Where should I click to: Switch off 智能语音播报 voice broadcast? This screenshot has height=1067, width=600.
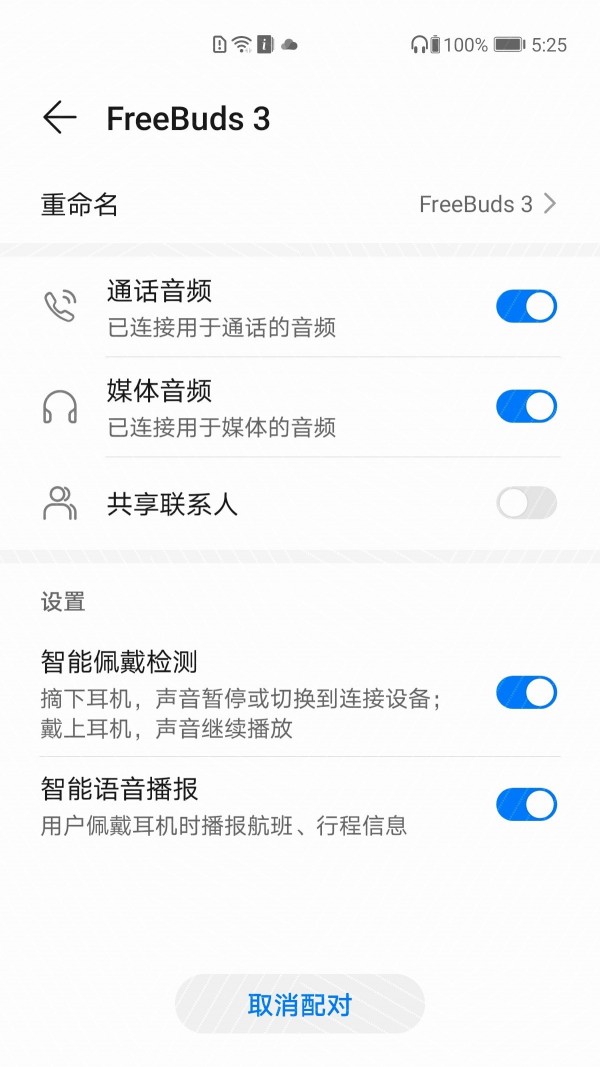pos(526,805)
